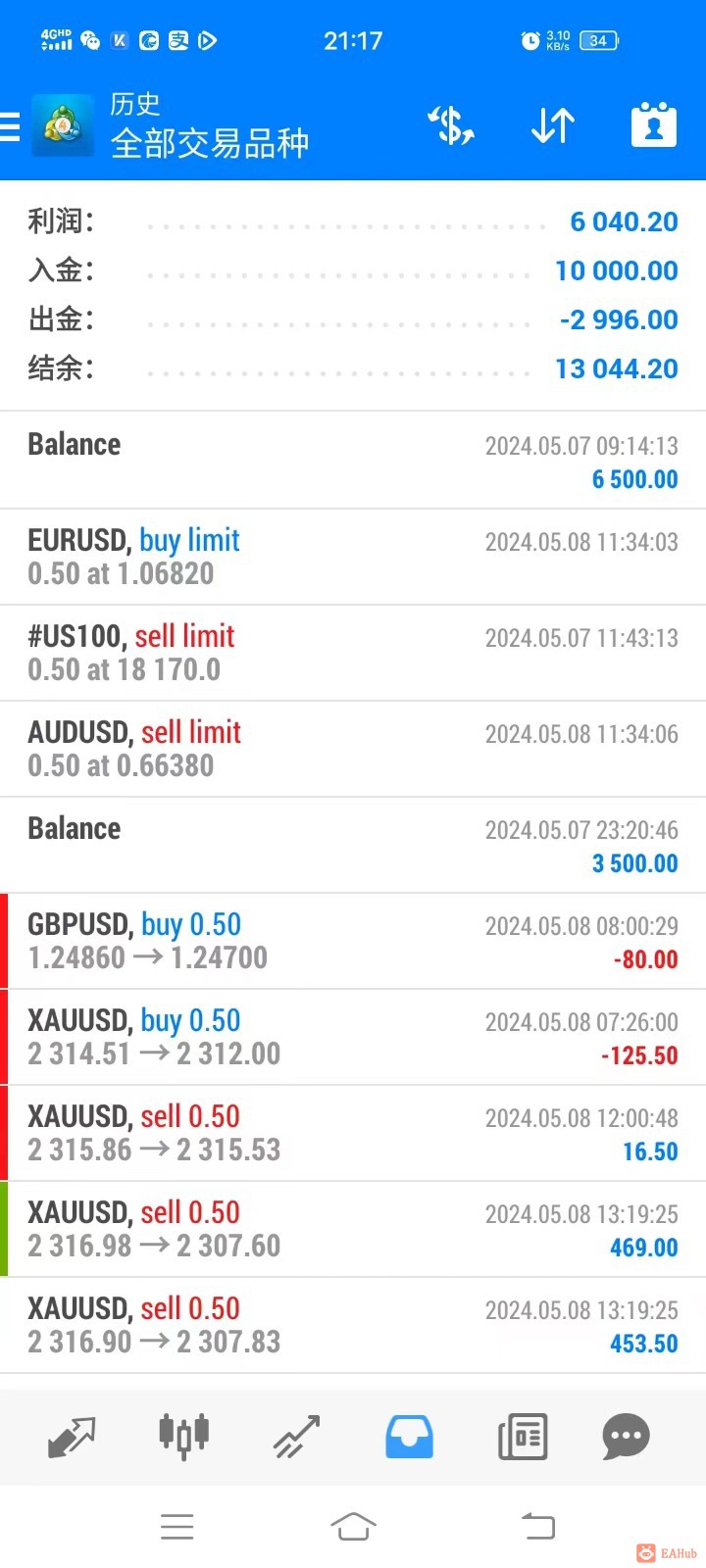Screen dimensions: 706x1568
Task: Open the symbol filter icon with dollar sign
Action: [x=451, y=126]
